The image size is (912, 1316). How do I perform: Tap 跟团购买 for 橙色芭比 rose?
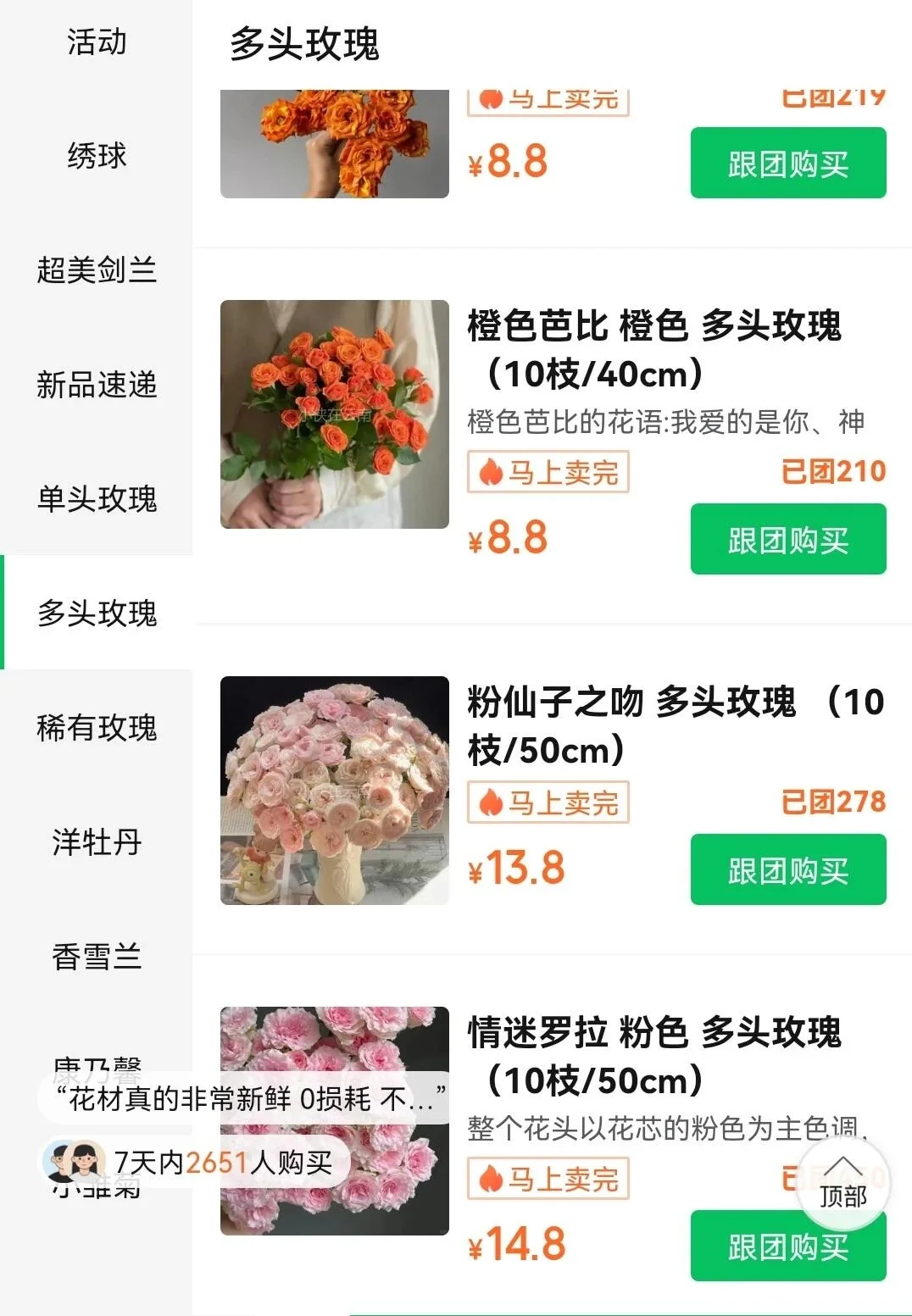pos(788,540)
